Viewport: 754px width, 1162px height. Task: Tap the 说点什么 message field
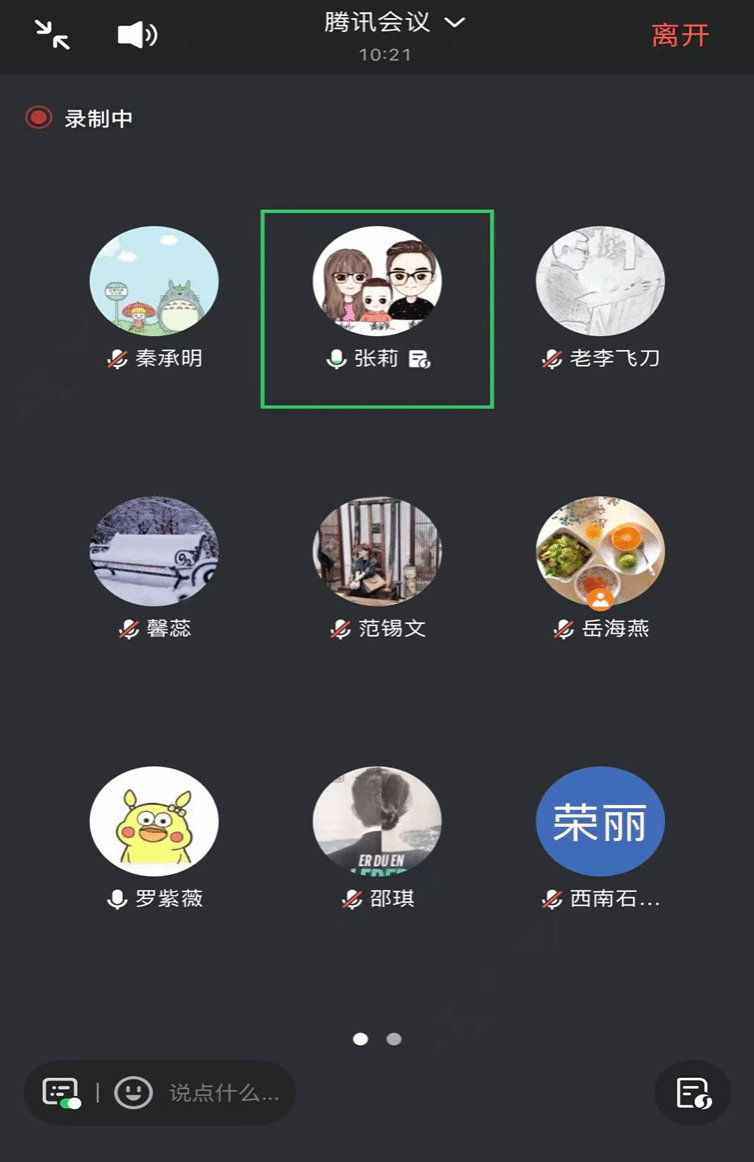pyautogui.click(x=224, y=1093)
